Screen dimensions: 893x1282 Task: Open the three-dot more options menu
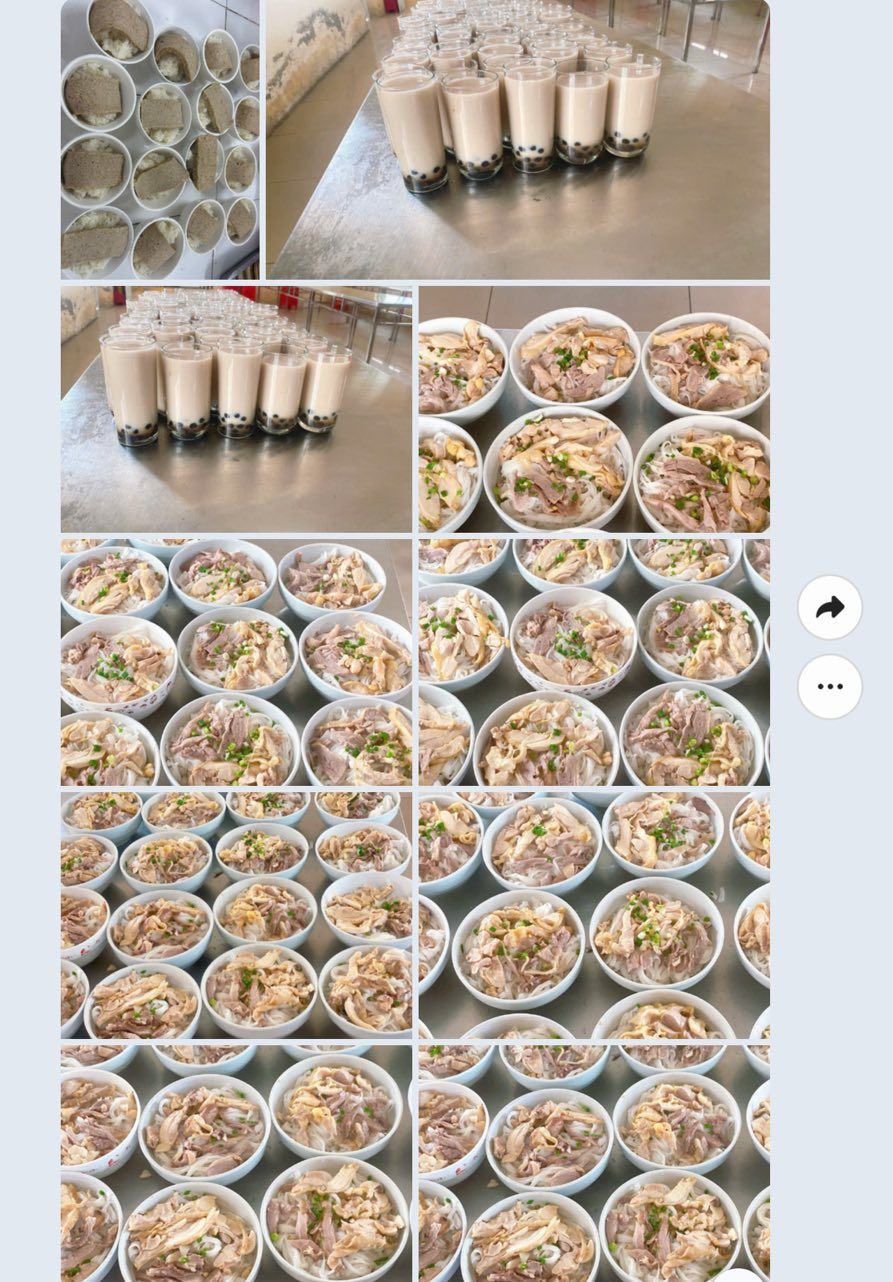(x=829, y=686)
